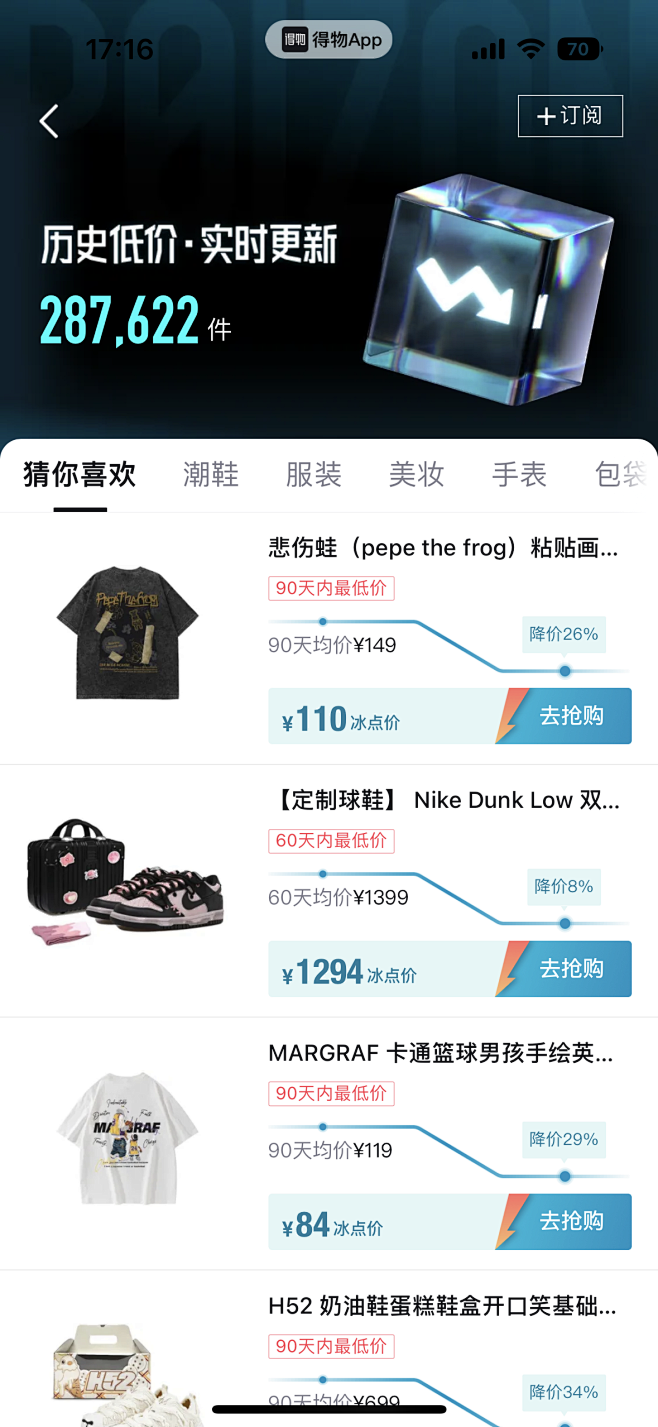Switch to the 潮鞋 tab
The height and width of the screenshot is (1427, 658).
(x=211, y=474)
